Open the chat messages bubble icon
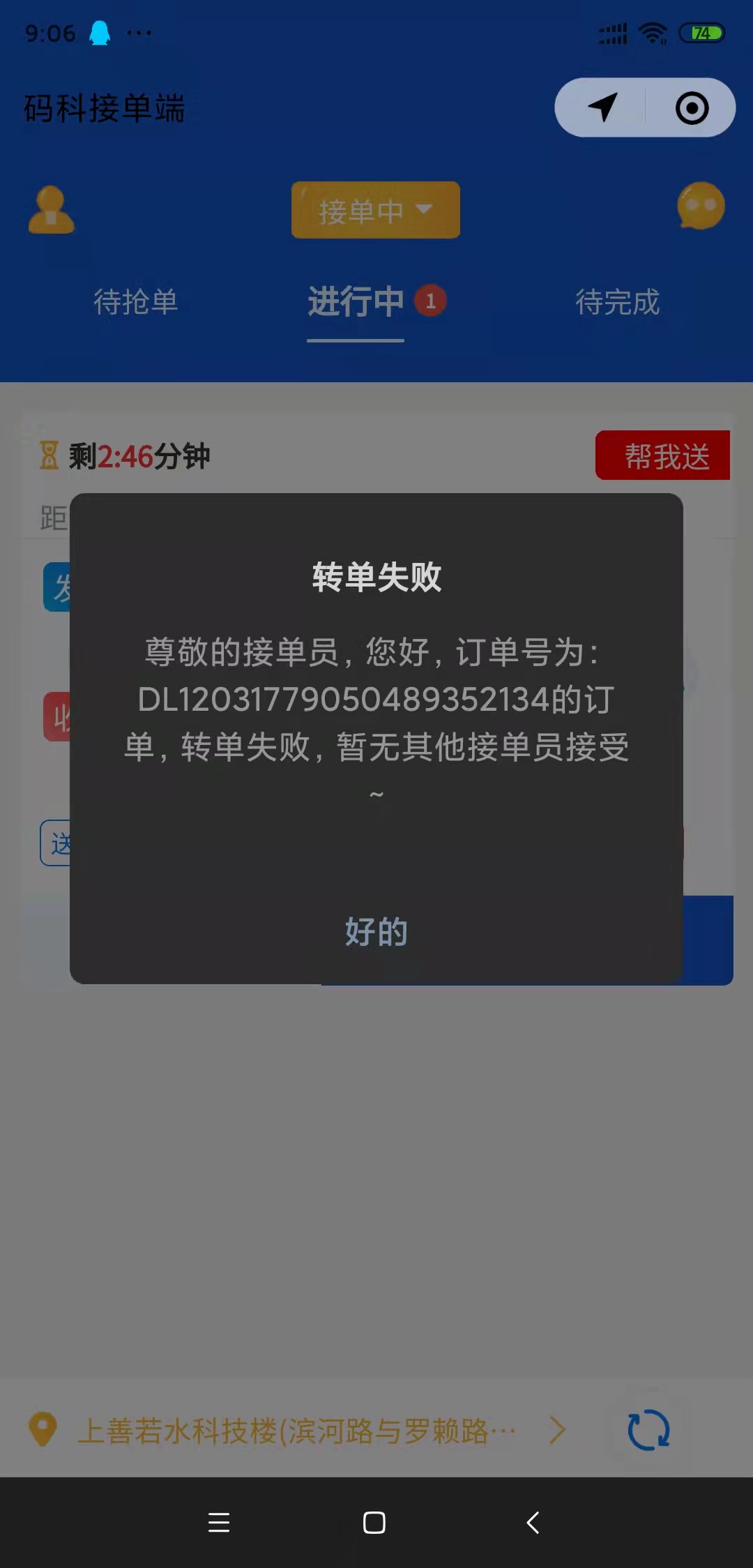This screenshot has width=753, height=1568. point(701,206)
